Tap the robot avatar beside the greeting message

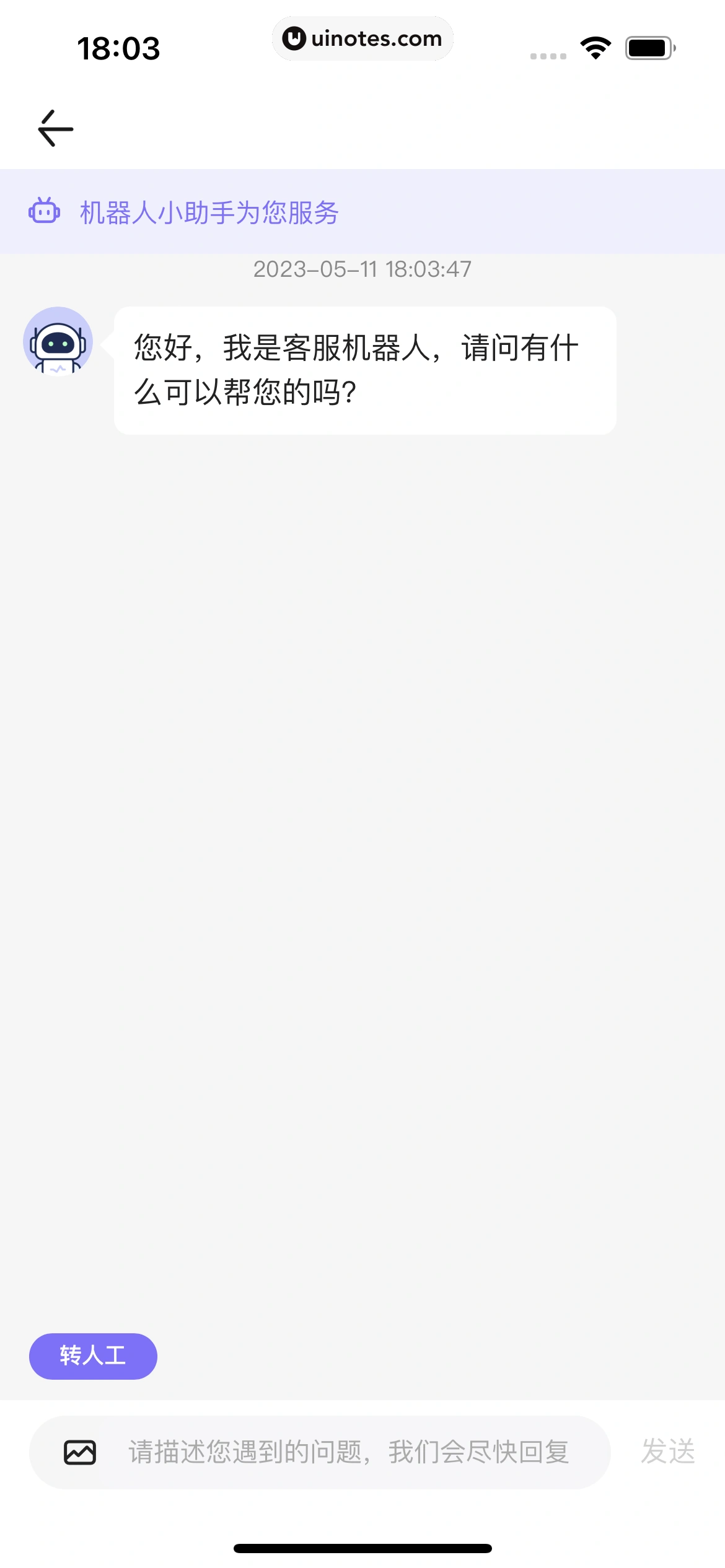pyautogui.click(x=58, y=341)
